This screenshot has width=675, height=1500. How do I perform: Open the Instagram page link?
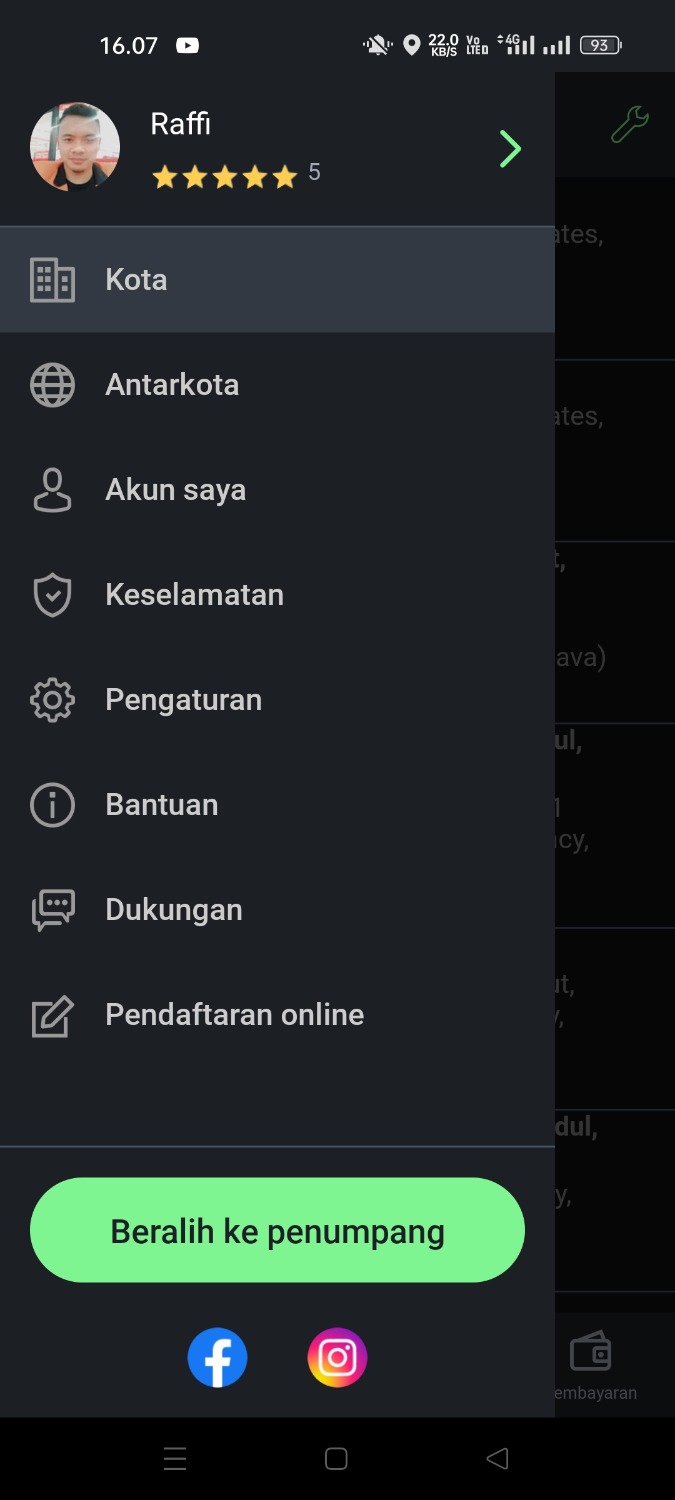[x=337, y=1357]
